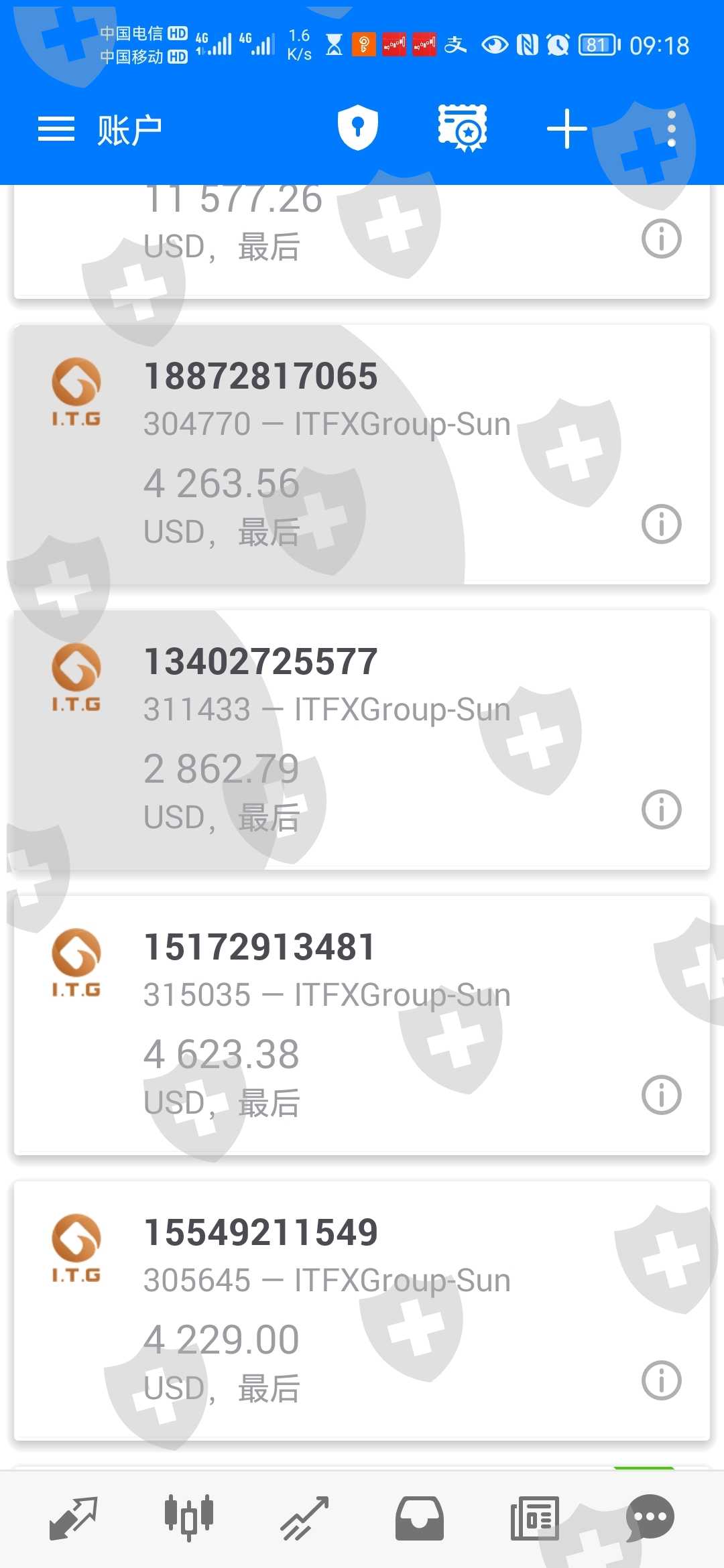
Task: Open the three-dot overflow menu
Action: [x=671, y=128]
